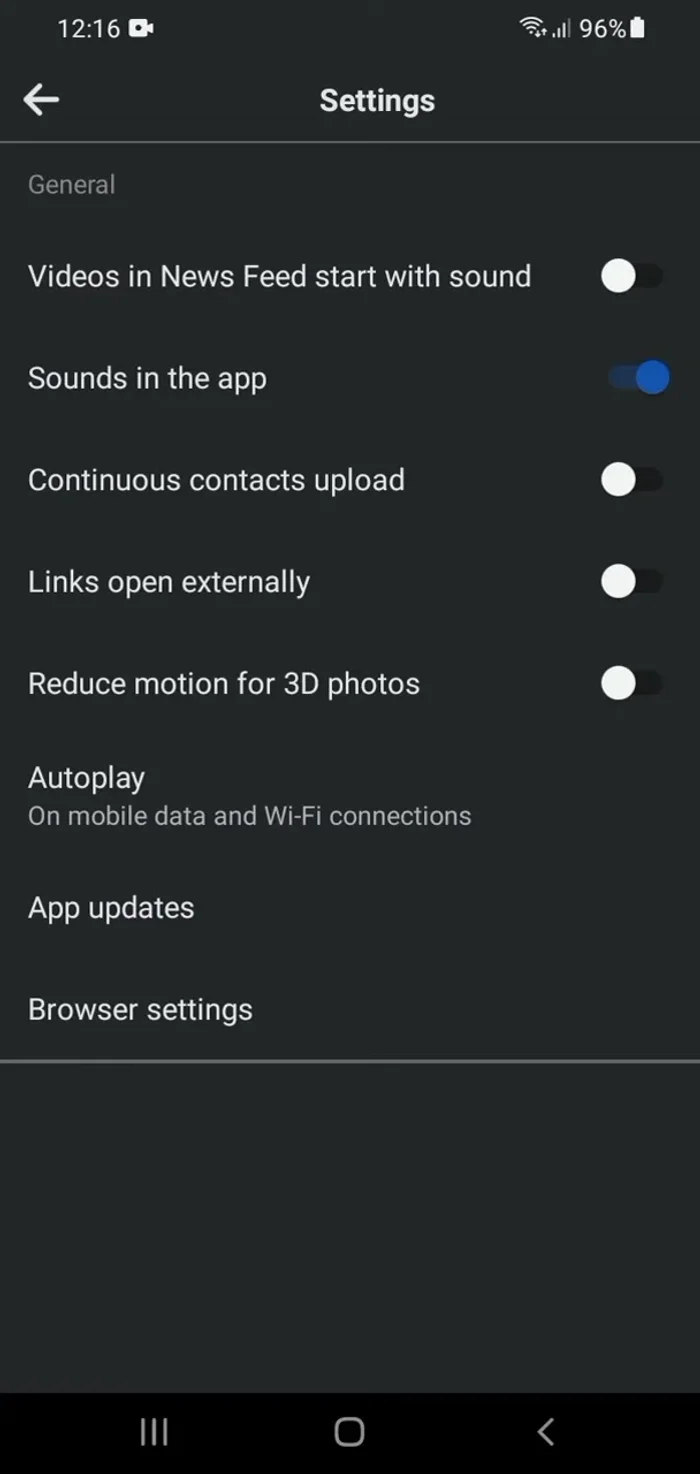This screenshot has width=700, height=1474.
Task: Open recent apps from navigation bar
Action: click(154, 1432)
